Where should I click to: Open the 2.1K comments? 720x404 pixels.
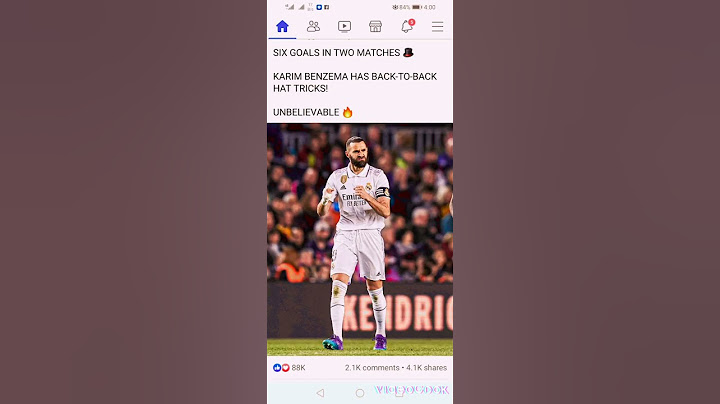point(372,367)
